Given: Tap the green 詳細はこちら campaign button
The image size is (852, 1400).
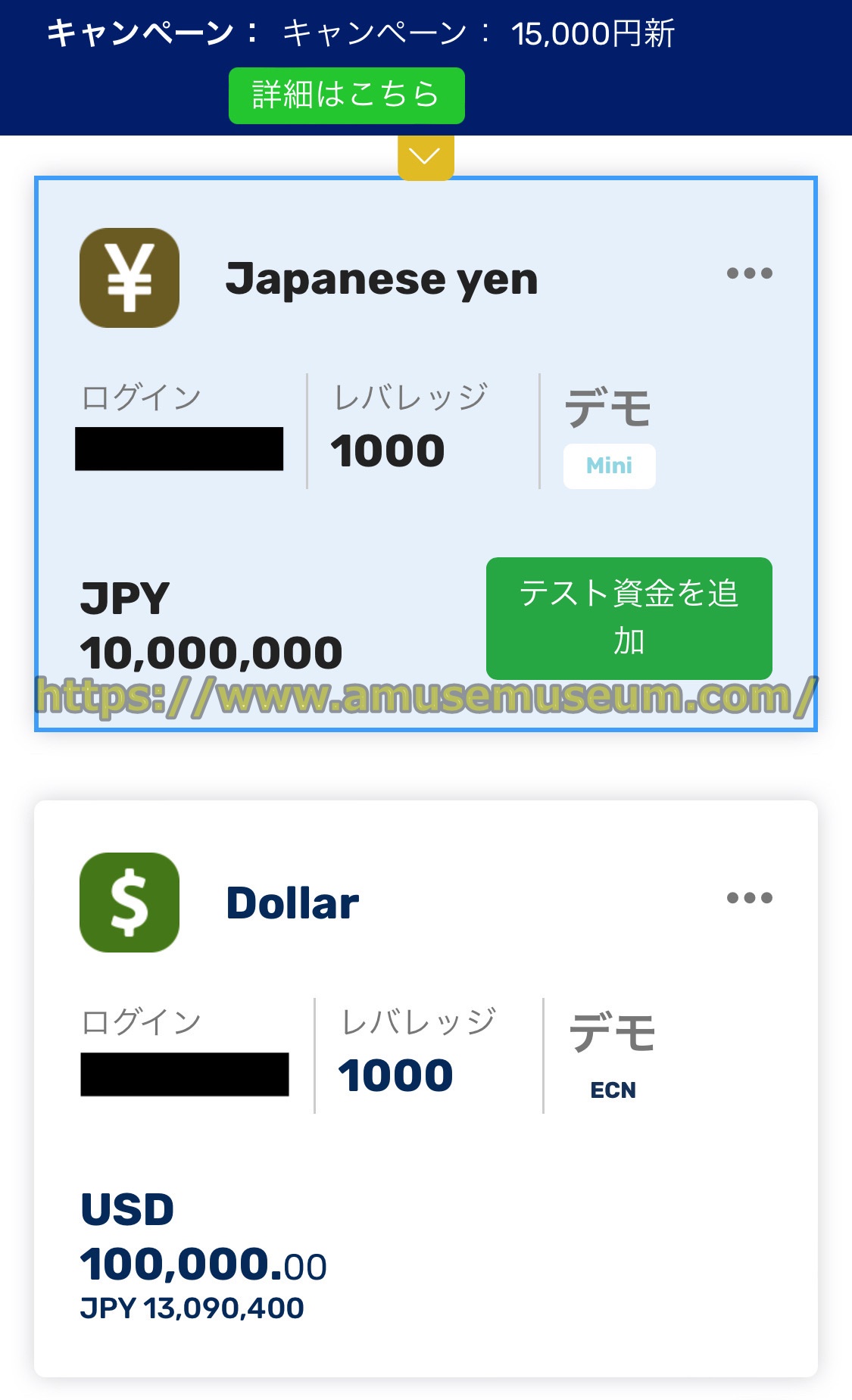Looking at the screenshot, I should click(x=347, y=95).
